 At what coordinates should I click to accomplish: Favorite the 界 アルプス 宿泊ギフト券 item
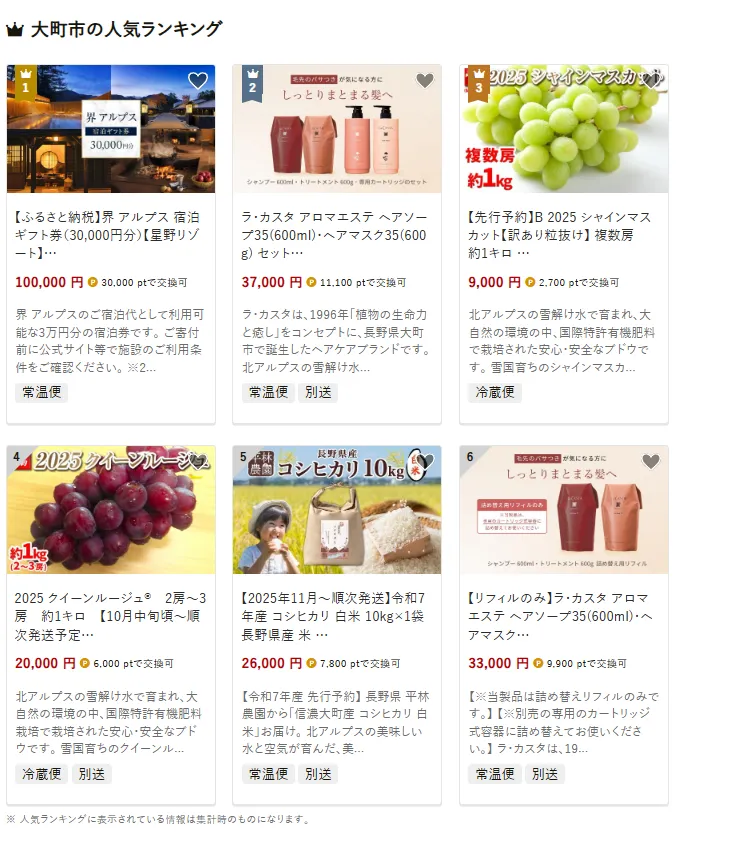(x=198, y=81)
